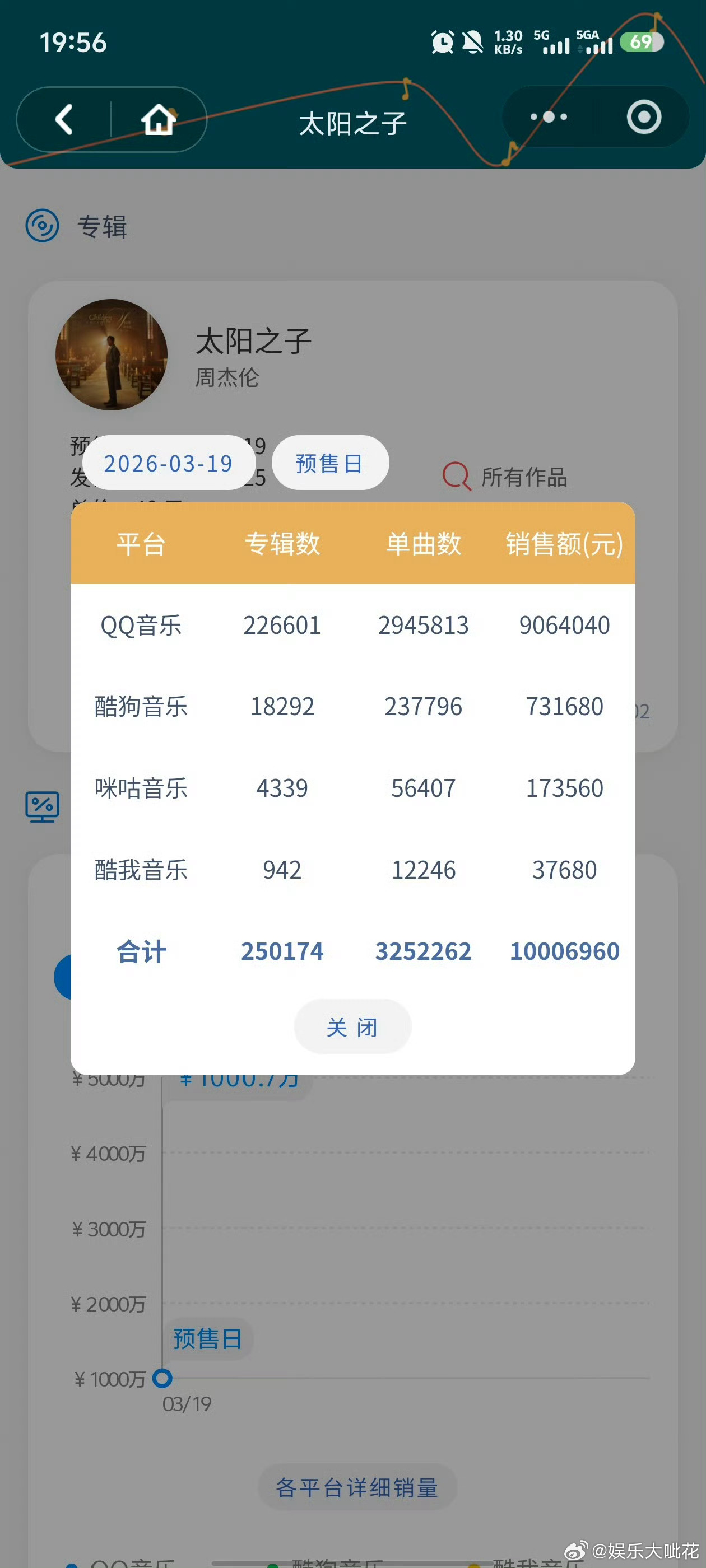
Task: Expand 各平台详细销量 details
Action: pos(356,1488)
